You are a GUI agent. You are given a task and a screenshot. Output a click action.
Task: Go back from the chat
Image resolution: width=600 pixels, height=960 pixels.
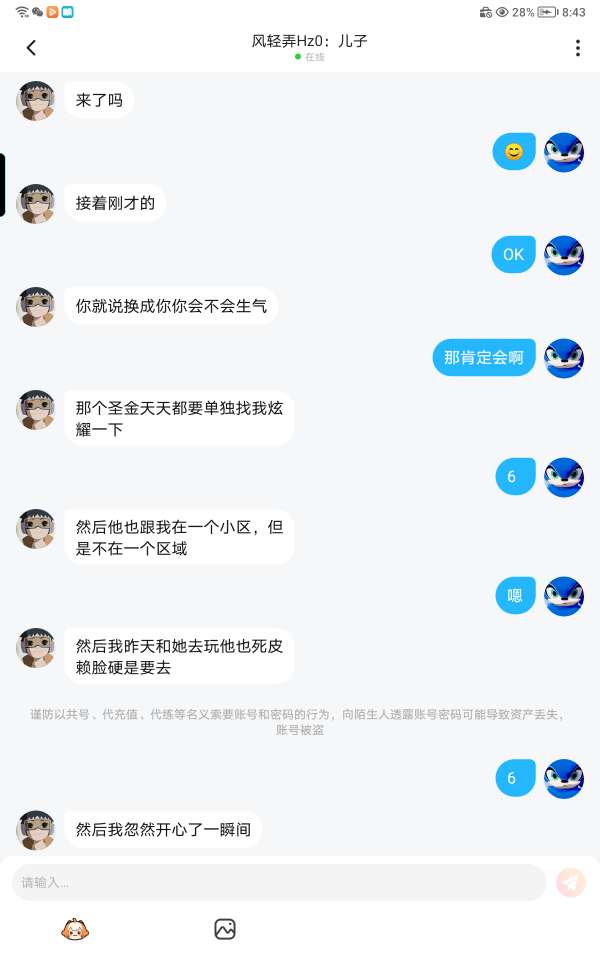click(x=31, y=48)
